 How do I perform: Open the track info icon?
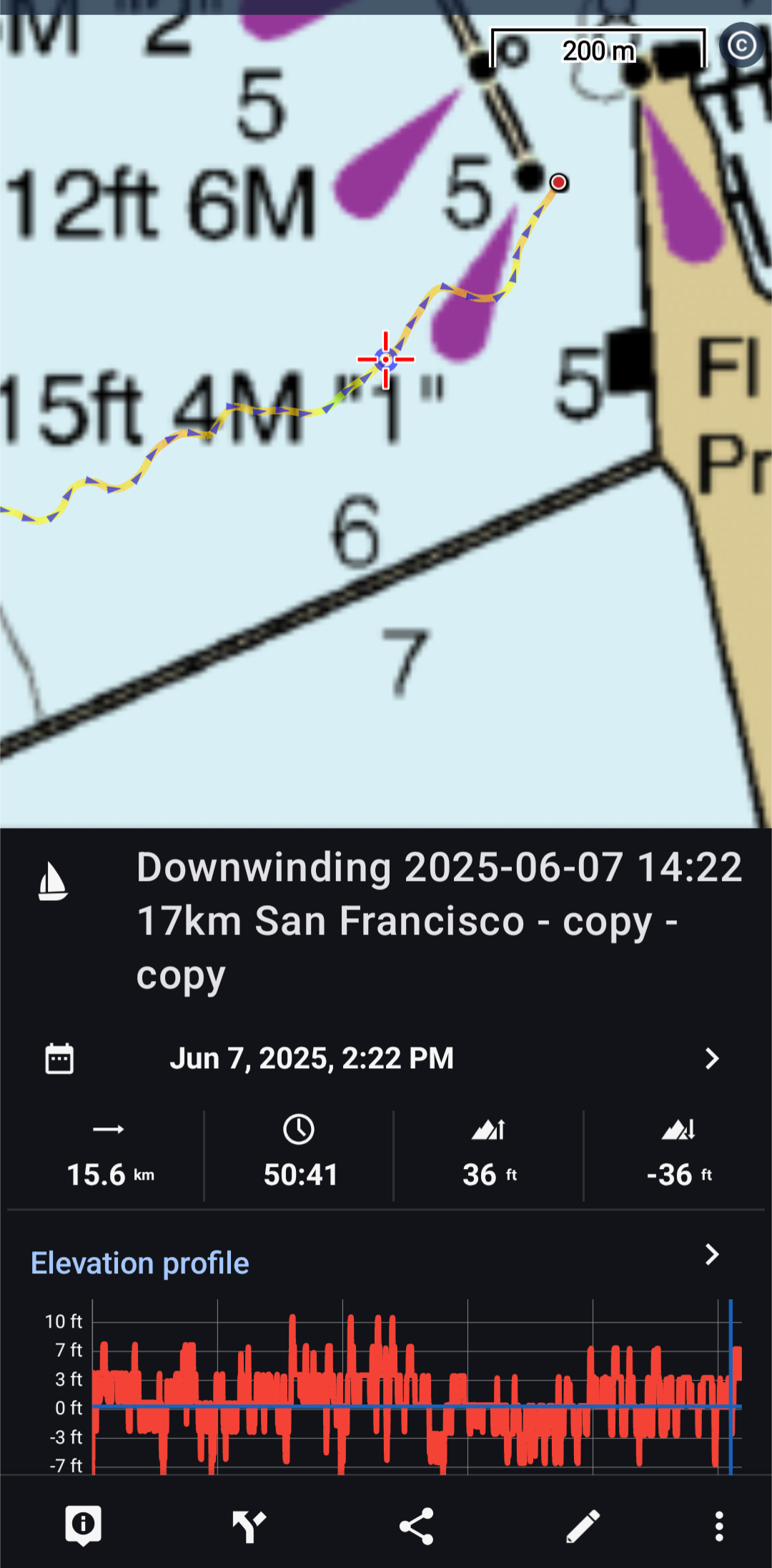(x=83, y=1525)
